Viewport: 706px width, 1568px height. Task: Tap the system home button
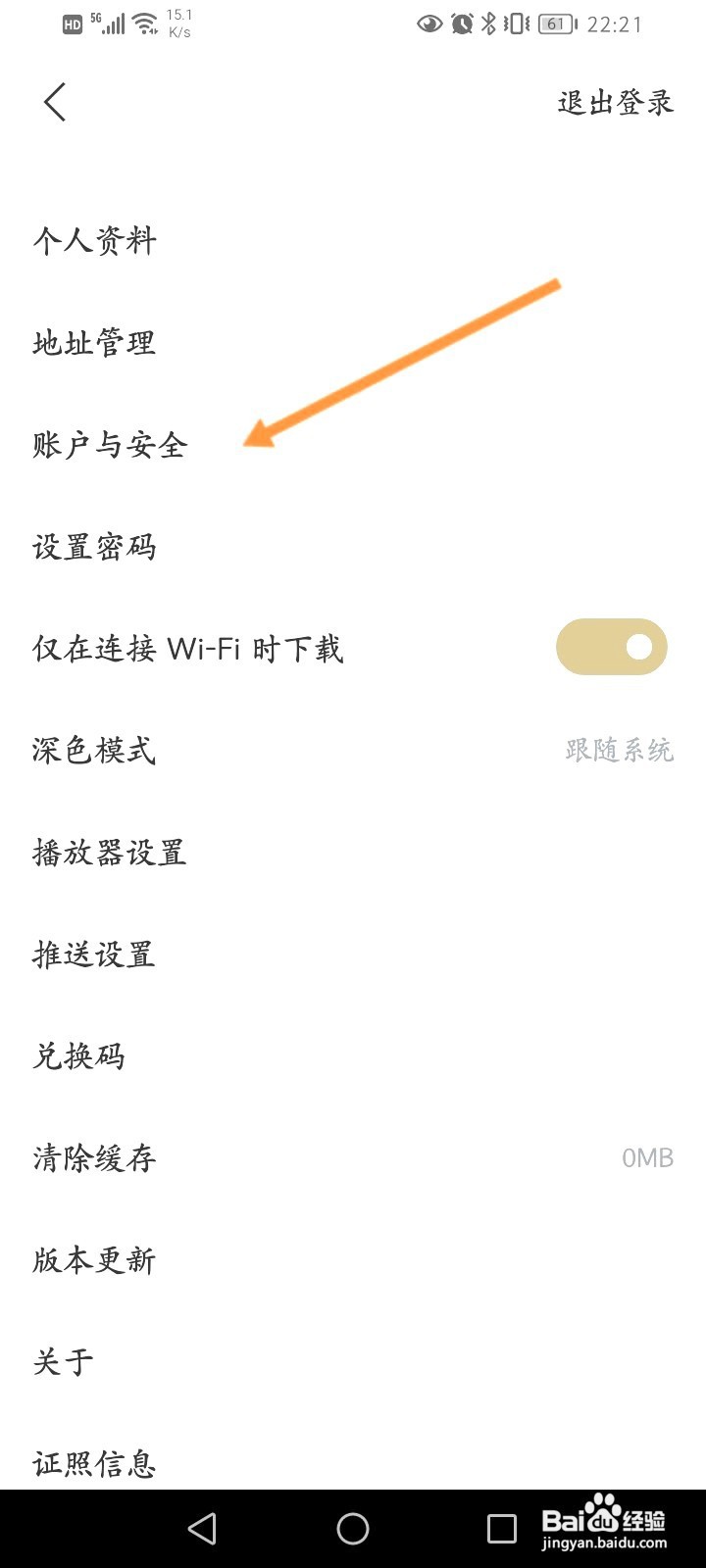click(x=353, y=1529)
